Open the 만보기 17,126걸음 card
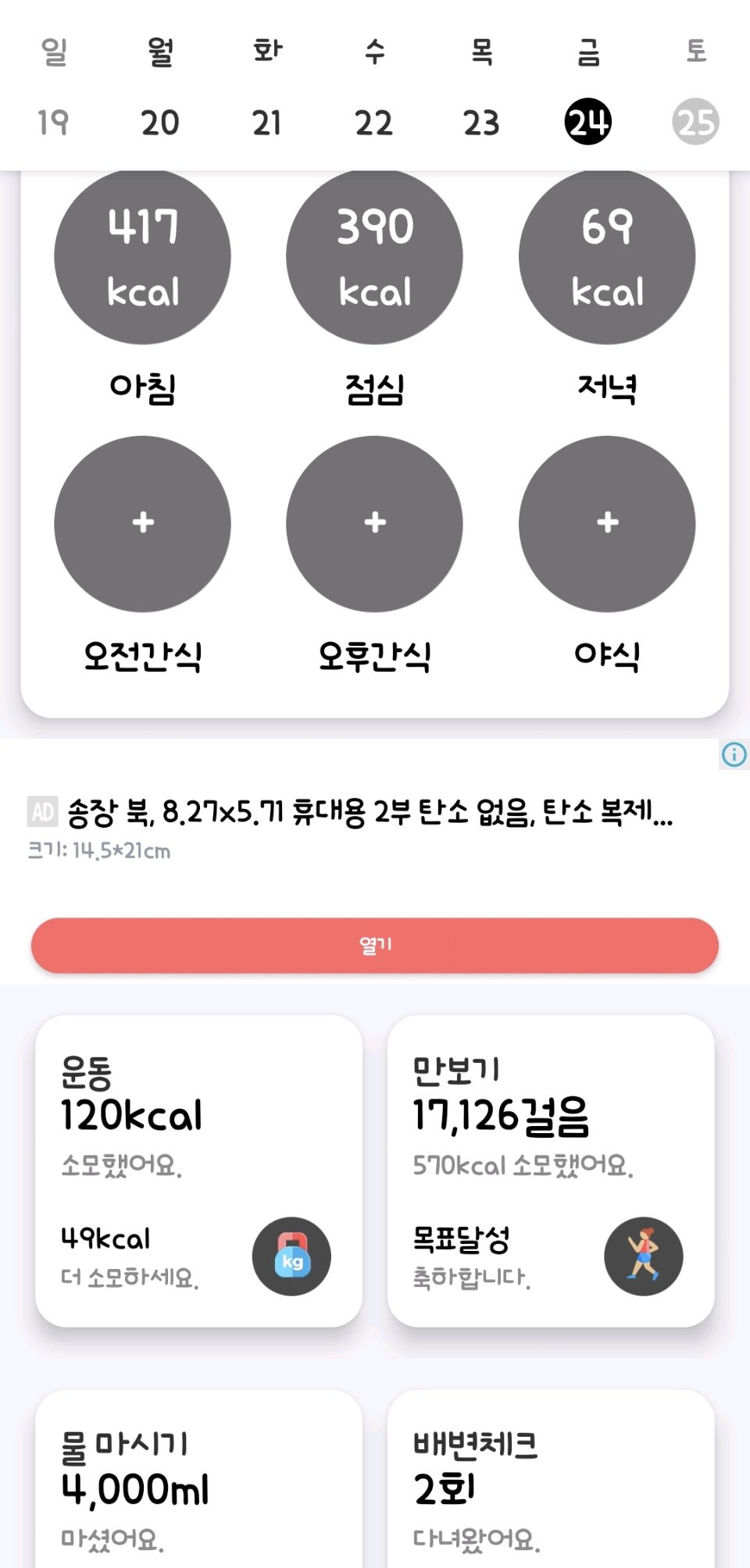This screenshot has height=1568, width=750. [x=551, y=1170]
